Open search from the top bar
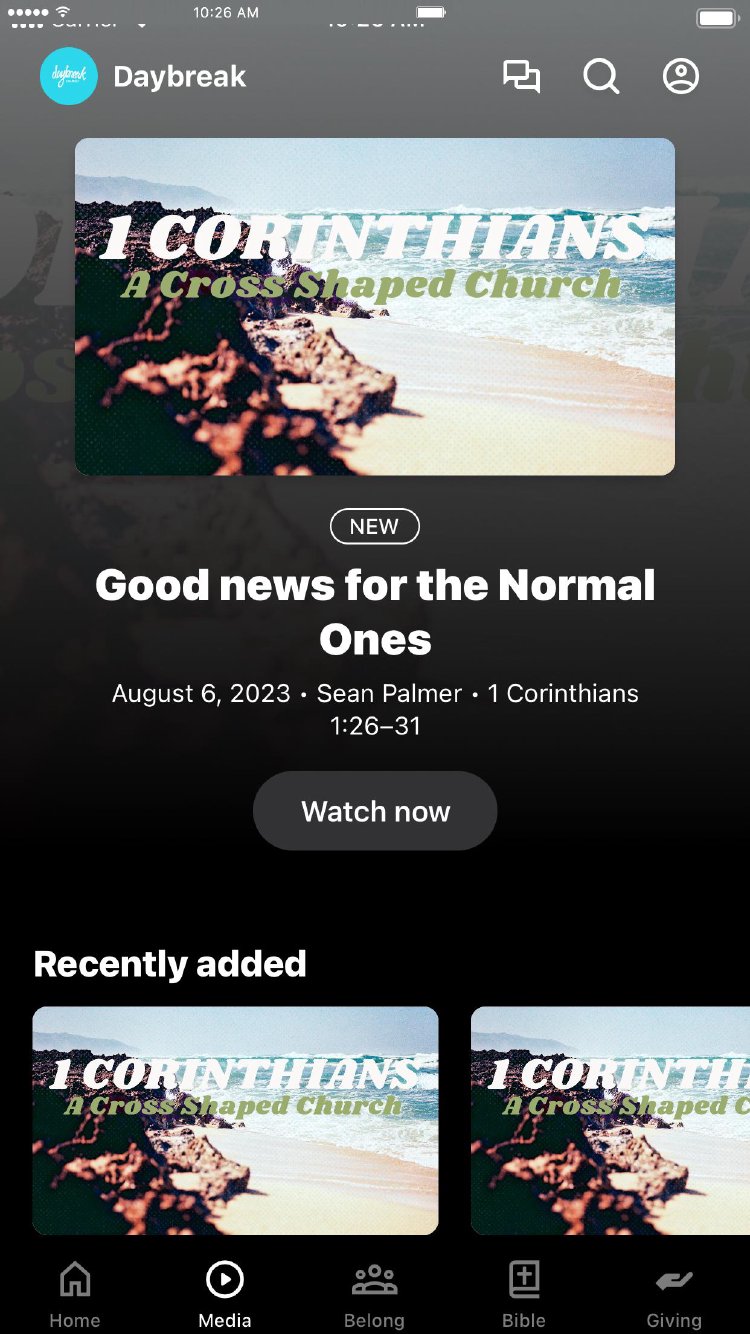 point(601,77)
